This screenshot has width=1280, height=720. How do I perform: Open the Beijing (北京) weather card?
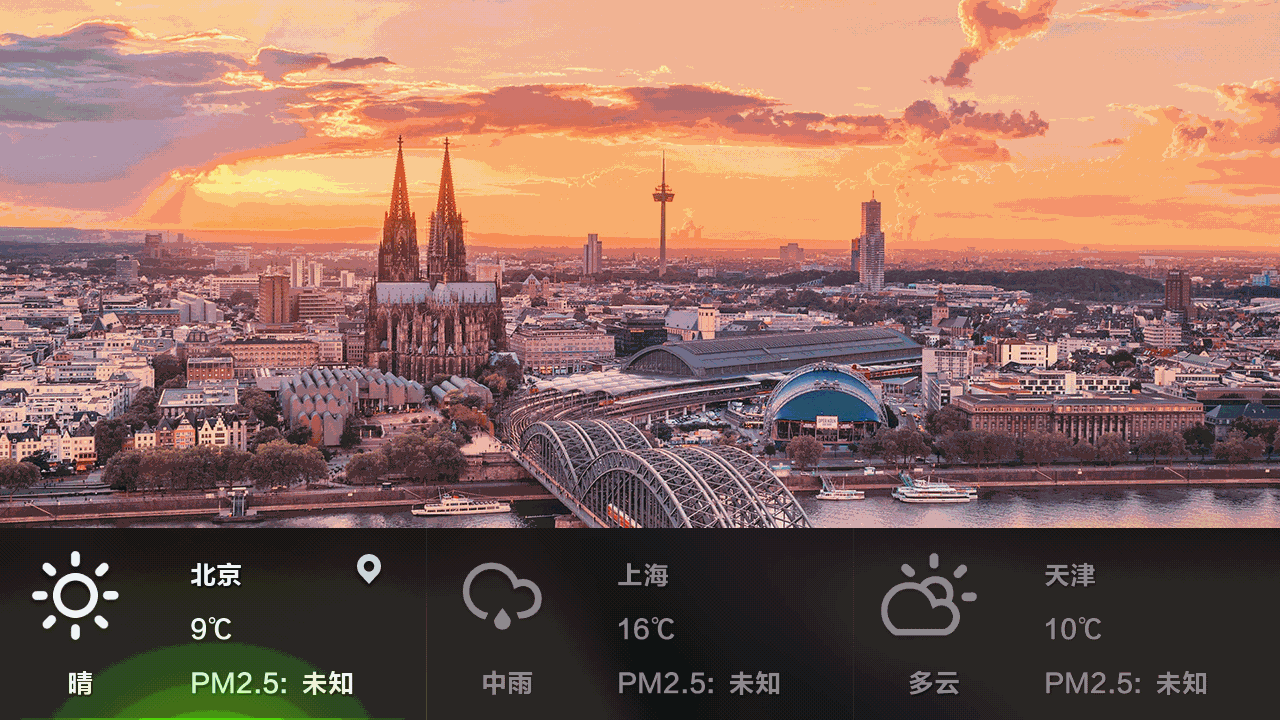(213, 625)
